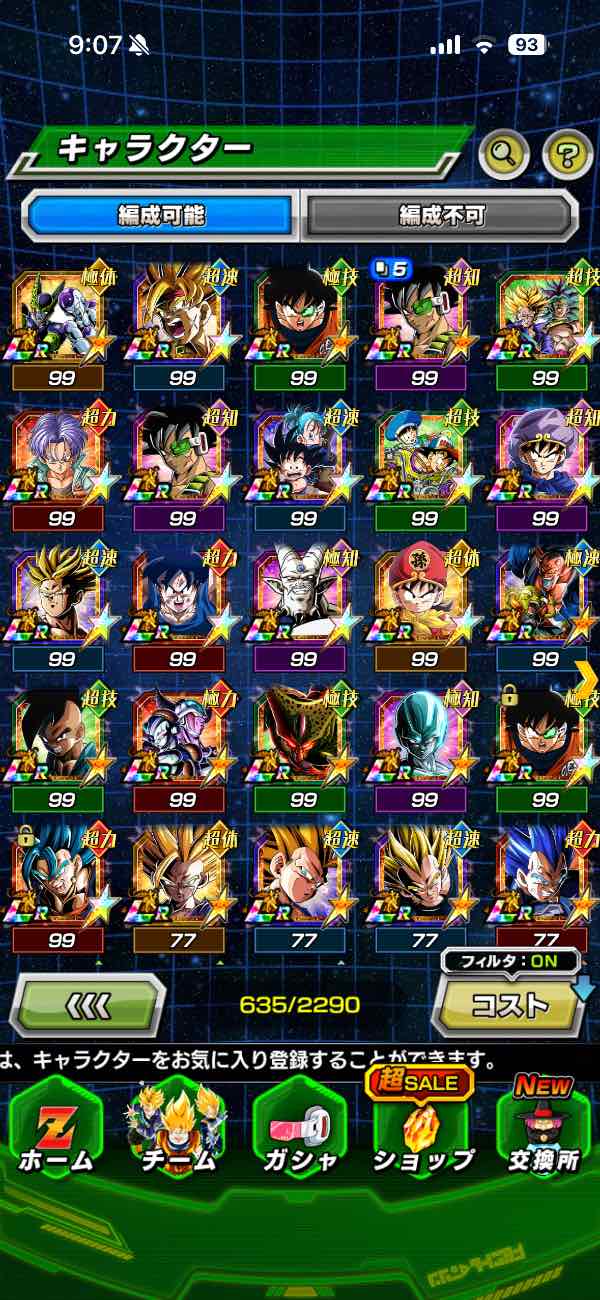The width and height of the screenshot is (600, 1300).
Task: Go to ホーム
Action: click(x=55, y=1130)
